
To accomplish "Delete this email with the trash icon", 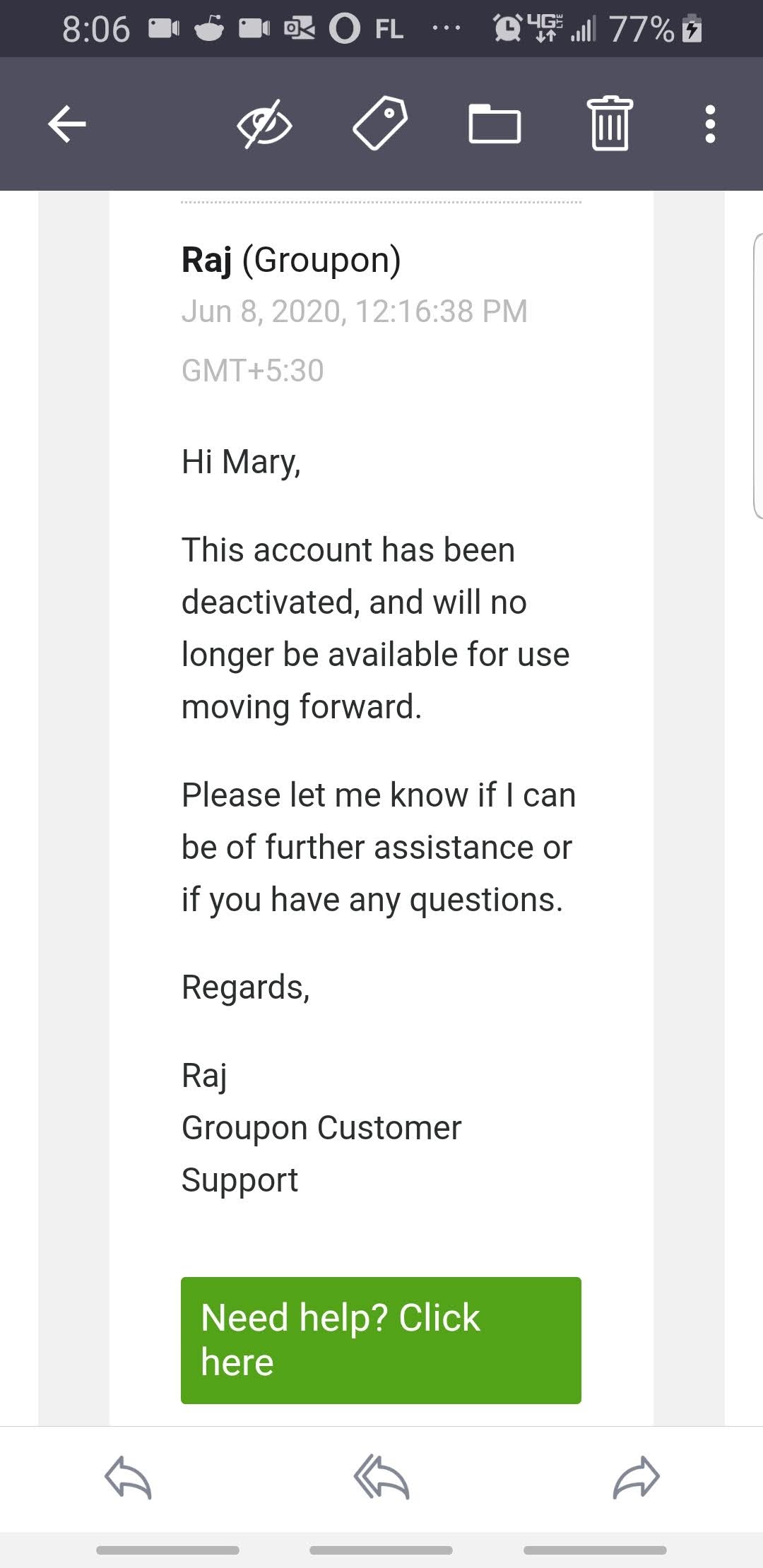I will click(x=610, y=124).
